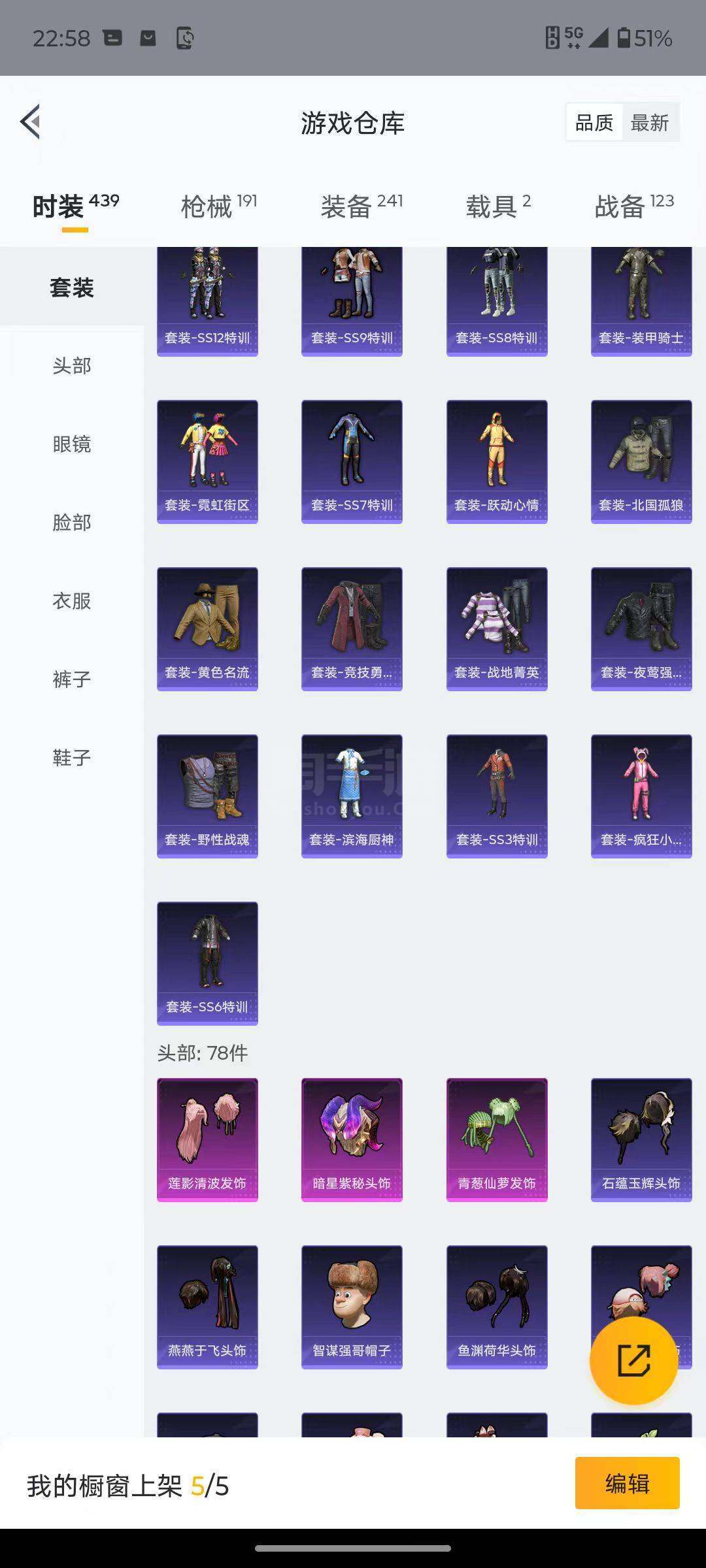
Task: Go back using the top-left arrow
Action: click(x=30, y=122)
